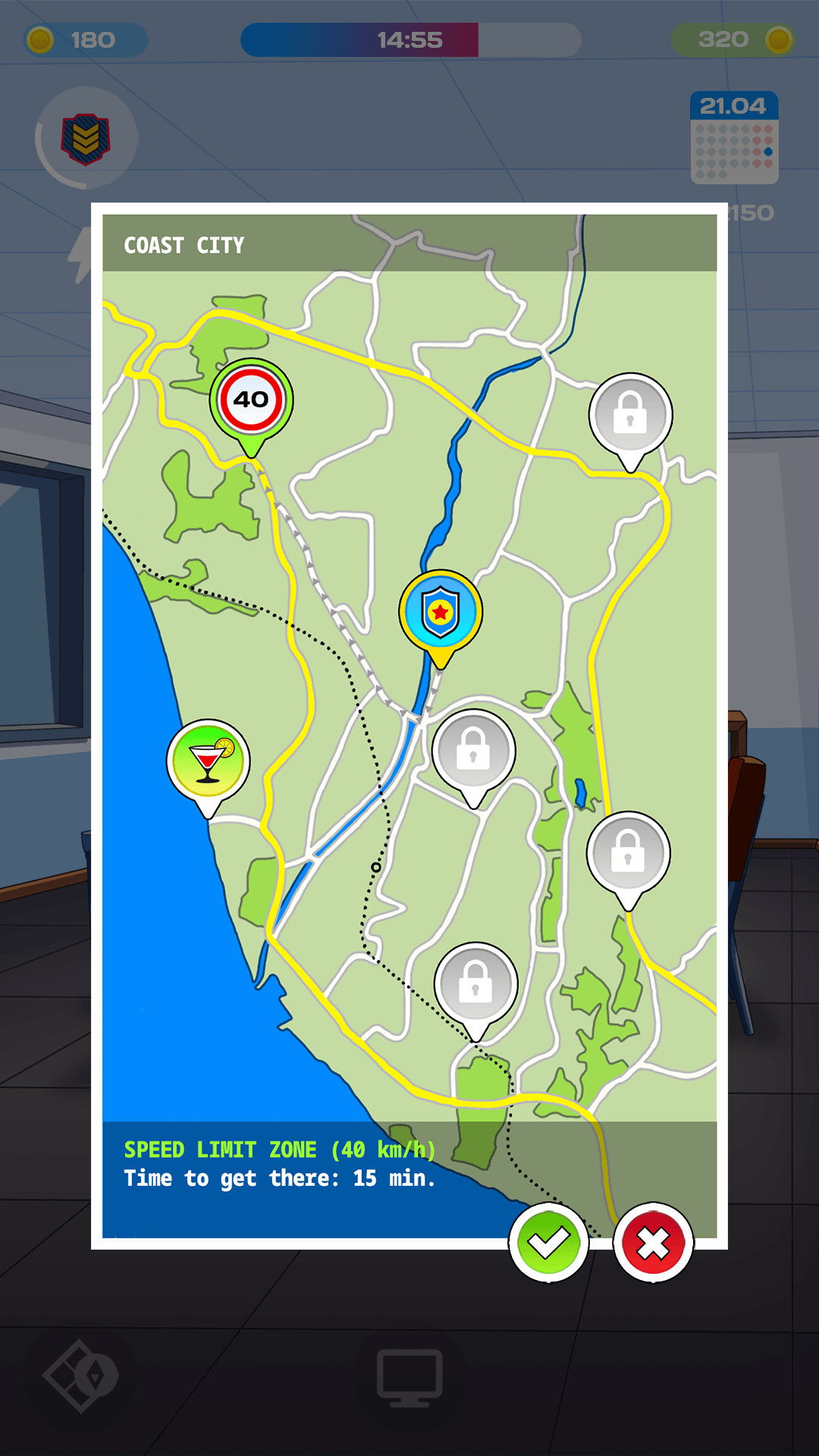The image size is (819, 1456).
Task: Tap the 14:55 countdown timer bar
Action: point(409,39)
